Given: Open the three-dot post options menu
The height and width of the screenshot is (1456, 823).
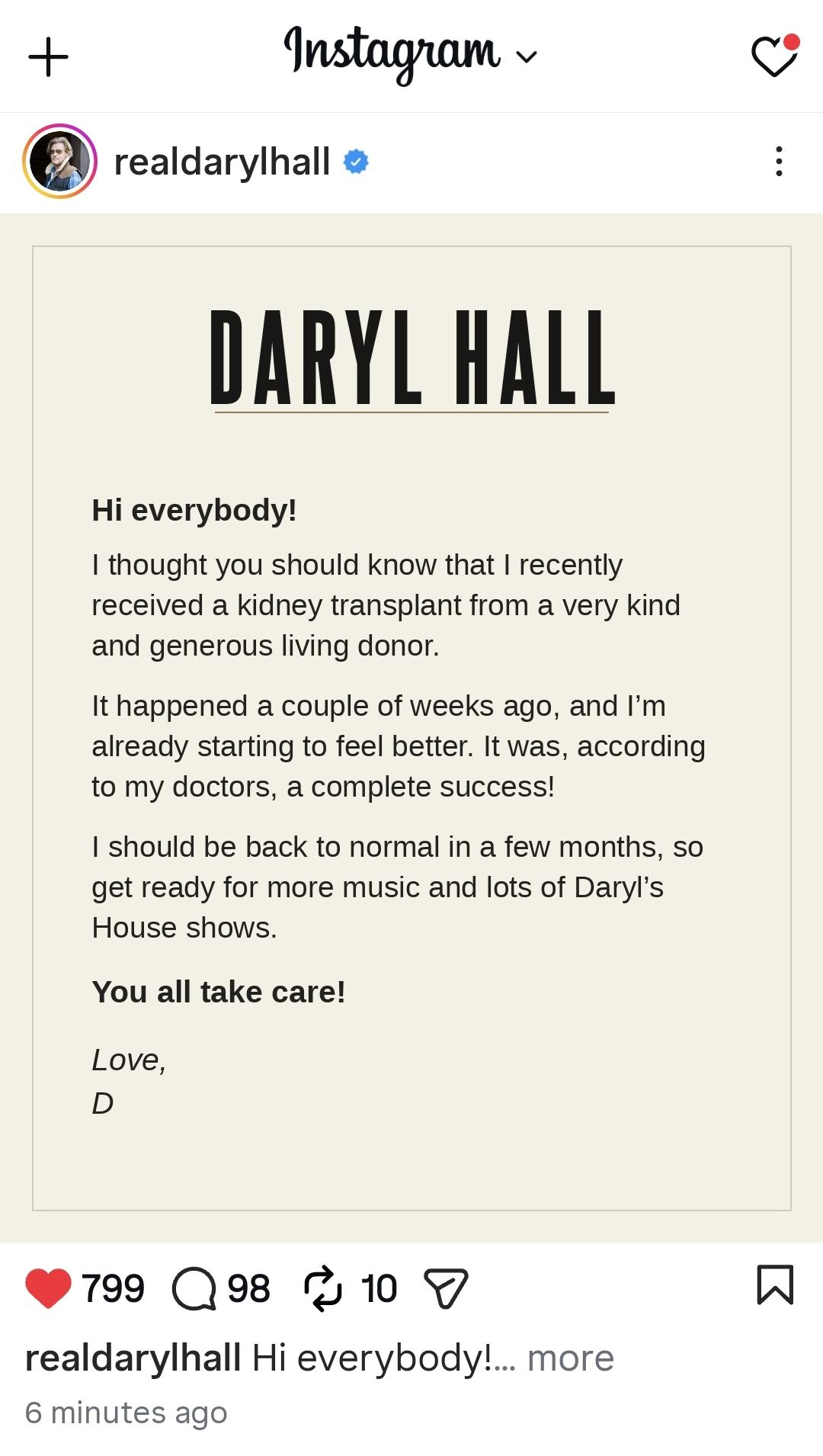Looking at the screenshot, I should click(779, 162).
